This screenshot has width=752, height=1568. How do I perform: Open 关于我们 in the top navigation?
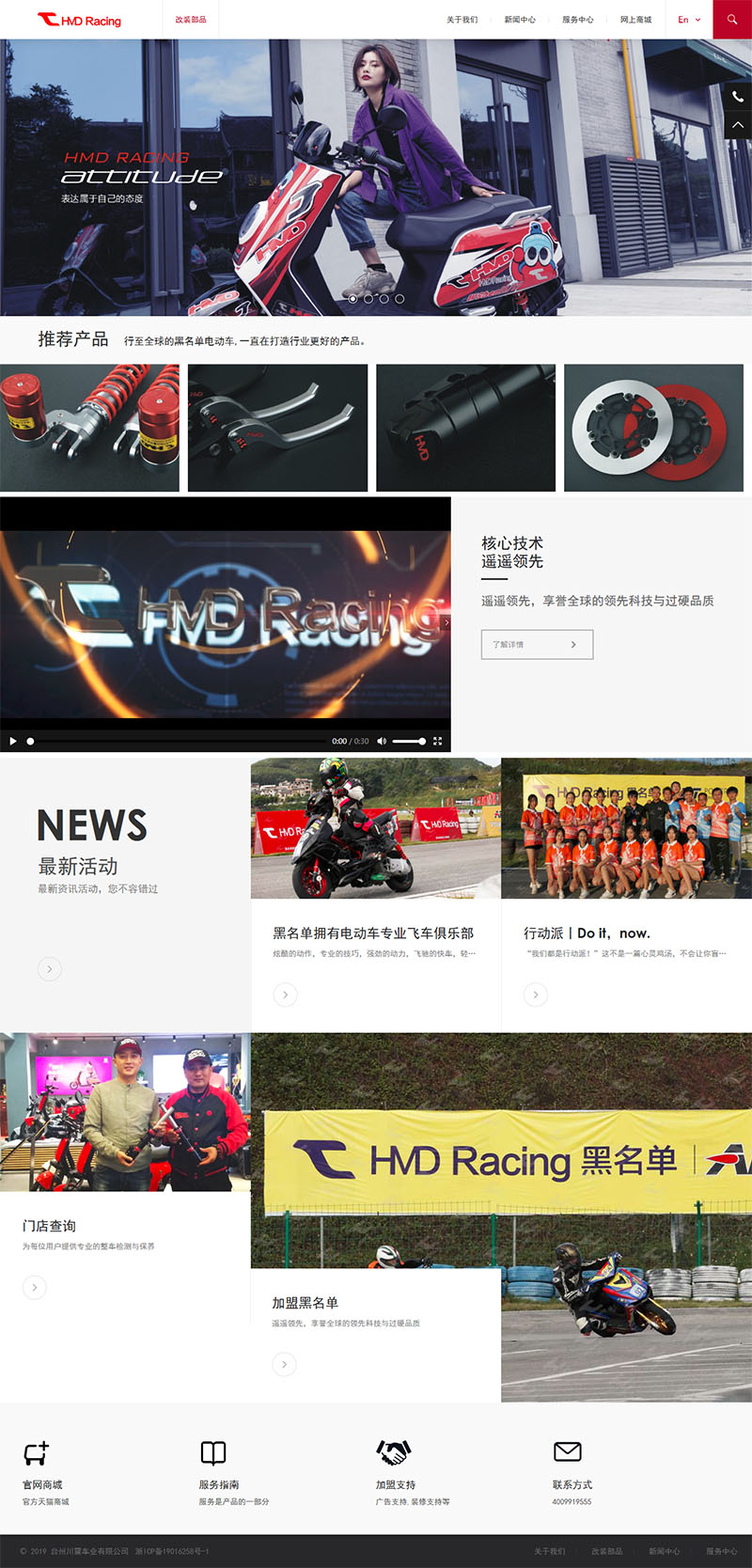(462, 20)
